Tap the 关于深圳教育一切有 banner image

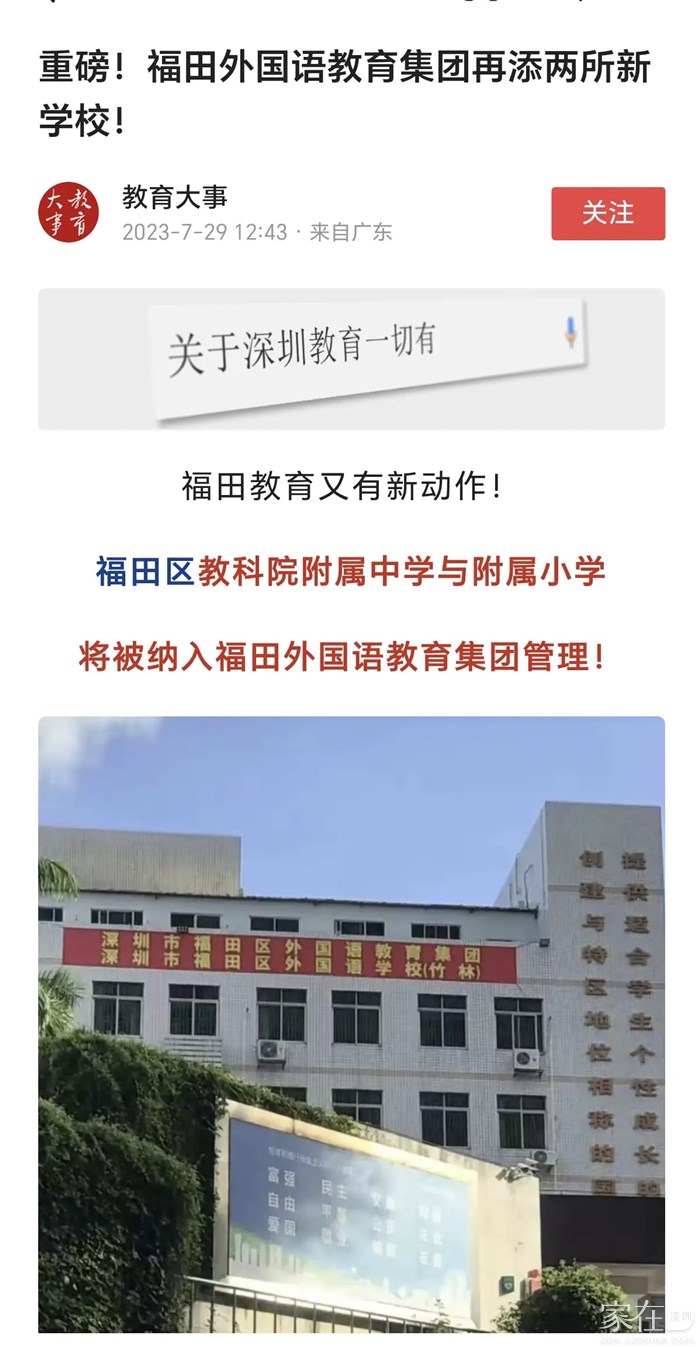[351, 359]
